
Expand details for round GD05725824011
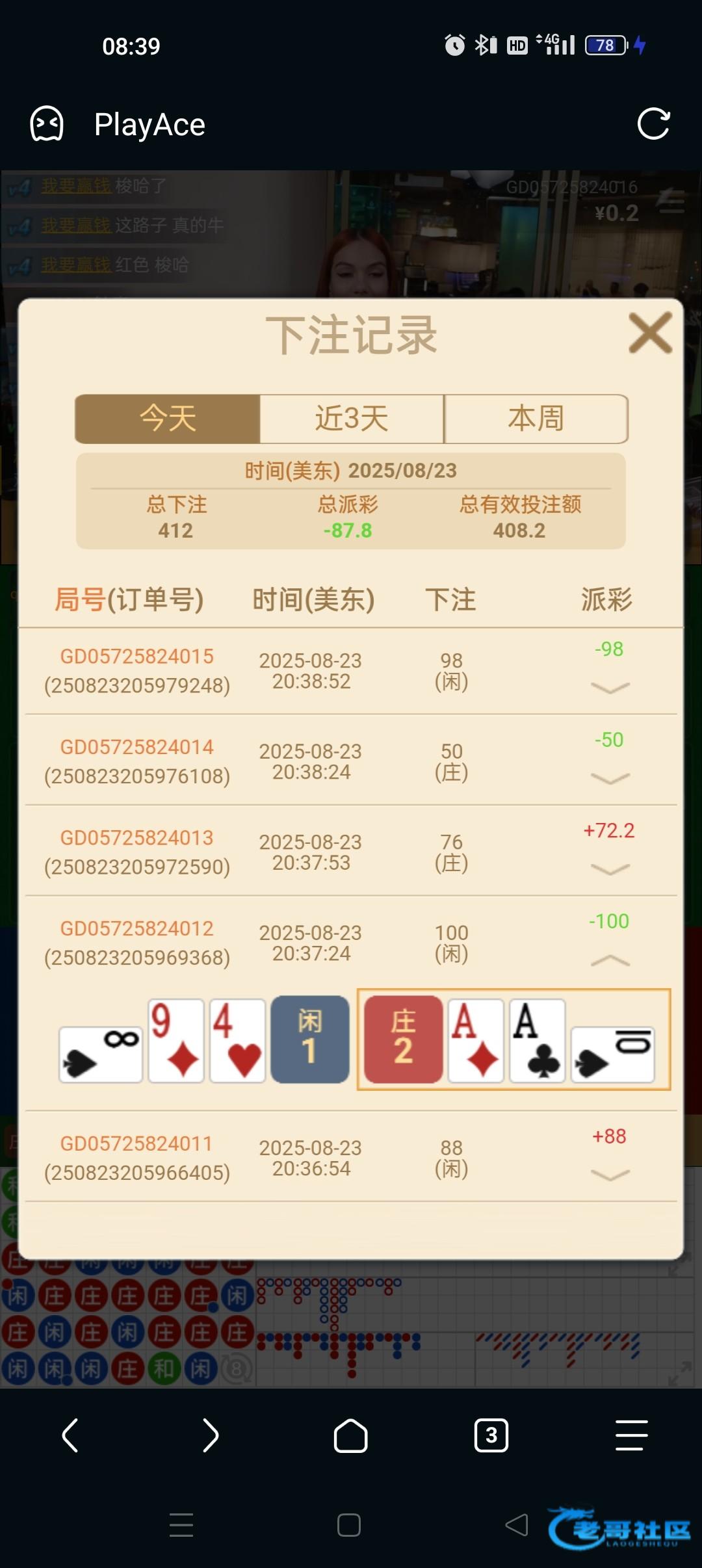coord(610,1175)
